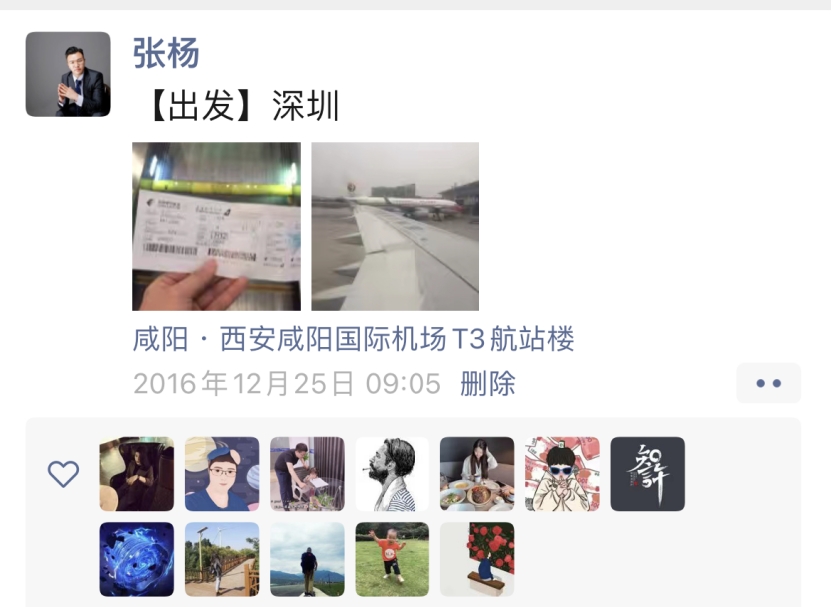Open location 西安咸阳国际机场 T3 航站楼
This screenshot has width=832, height=607.
tap(353, 340)
